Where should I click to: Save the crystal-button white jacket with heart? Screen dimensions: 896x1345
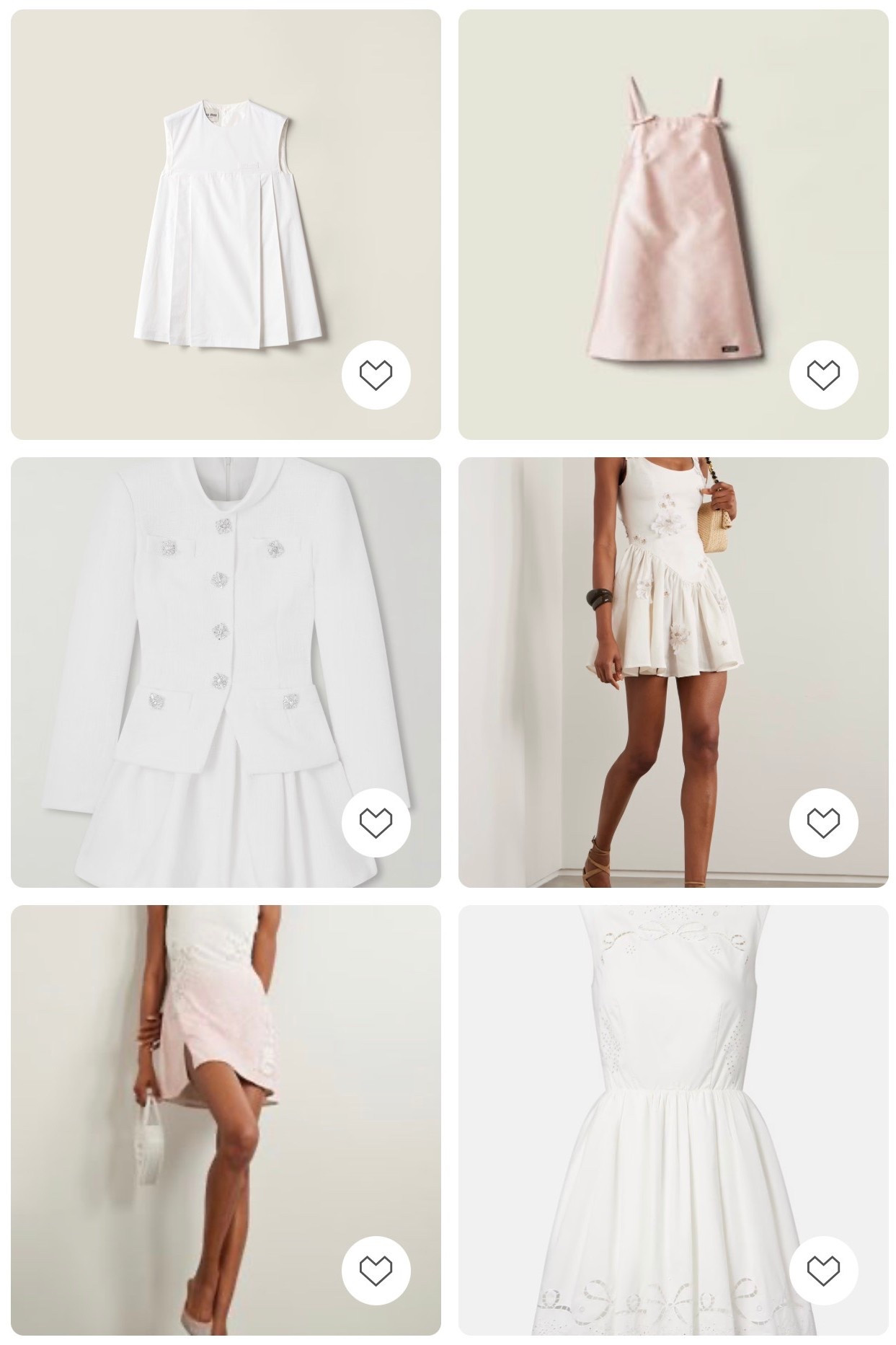[375, 821]
